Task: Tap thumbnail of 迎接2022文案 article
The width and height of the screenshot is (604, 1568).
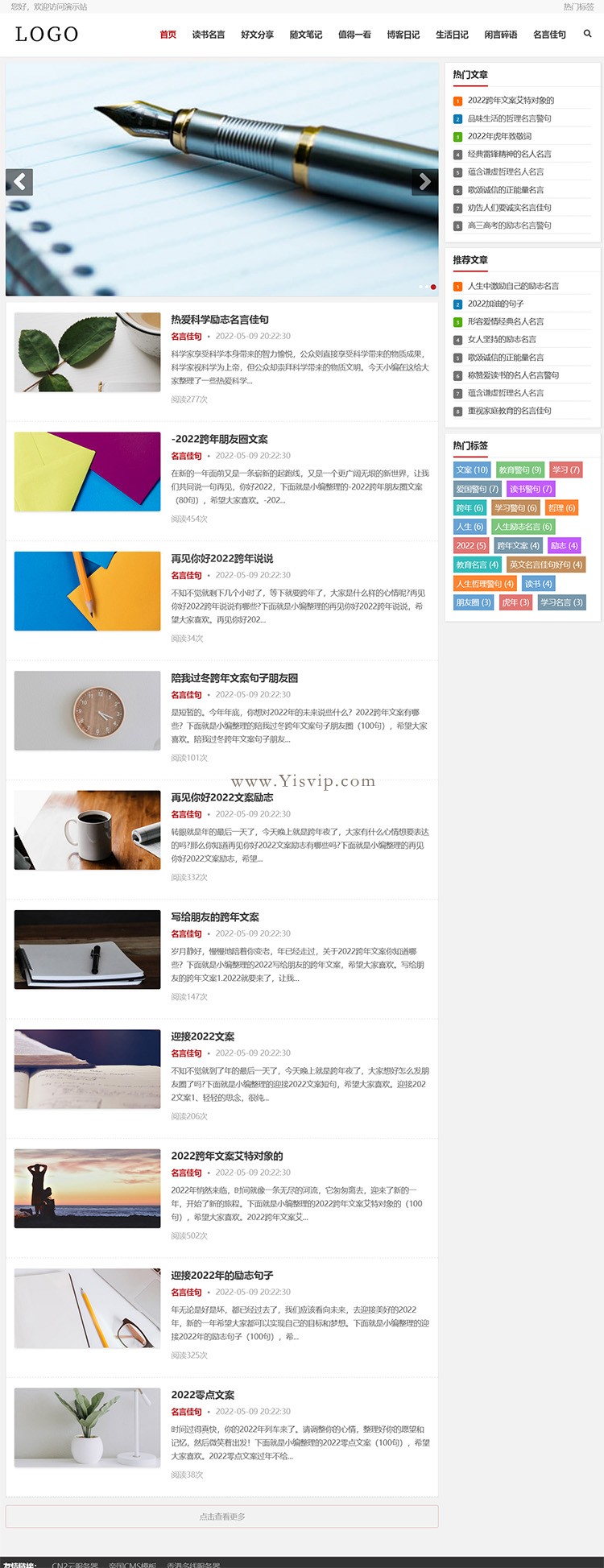Action: (87, 1069)
